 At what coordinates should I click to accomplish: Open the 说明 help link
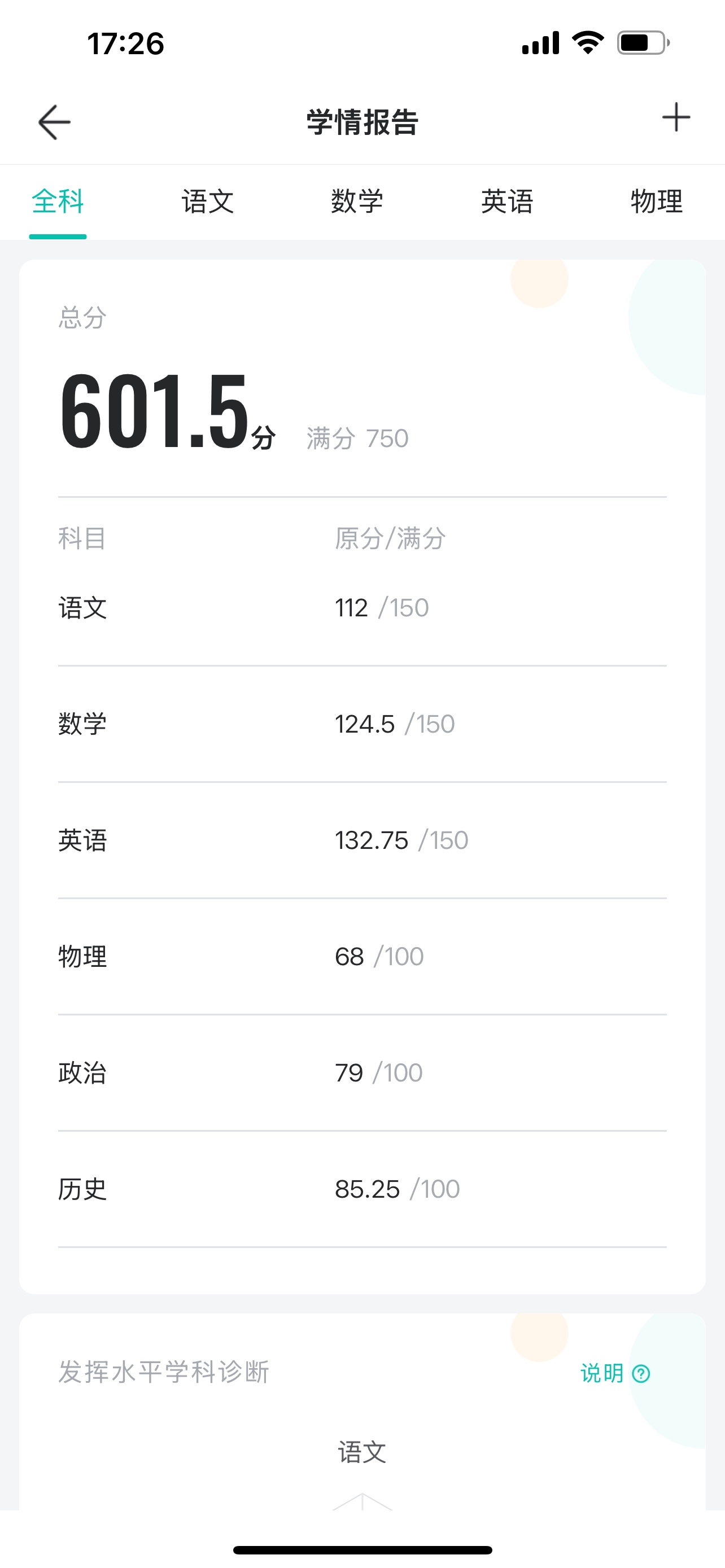click(615, 1373)
